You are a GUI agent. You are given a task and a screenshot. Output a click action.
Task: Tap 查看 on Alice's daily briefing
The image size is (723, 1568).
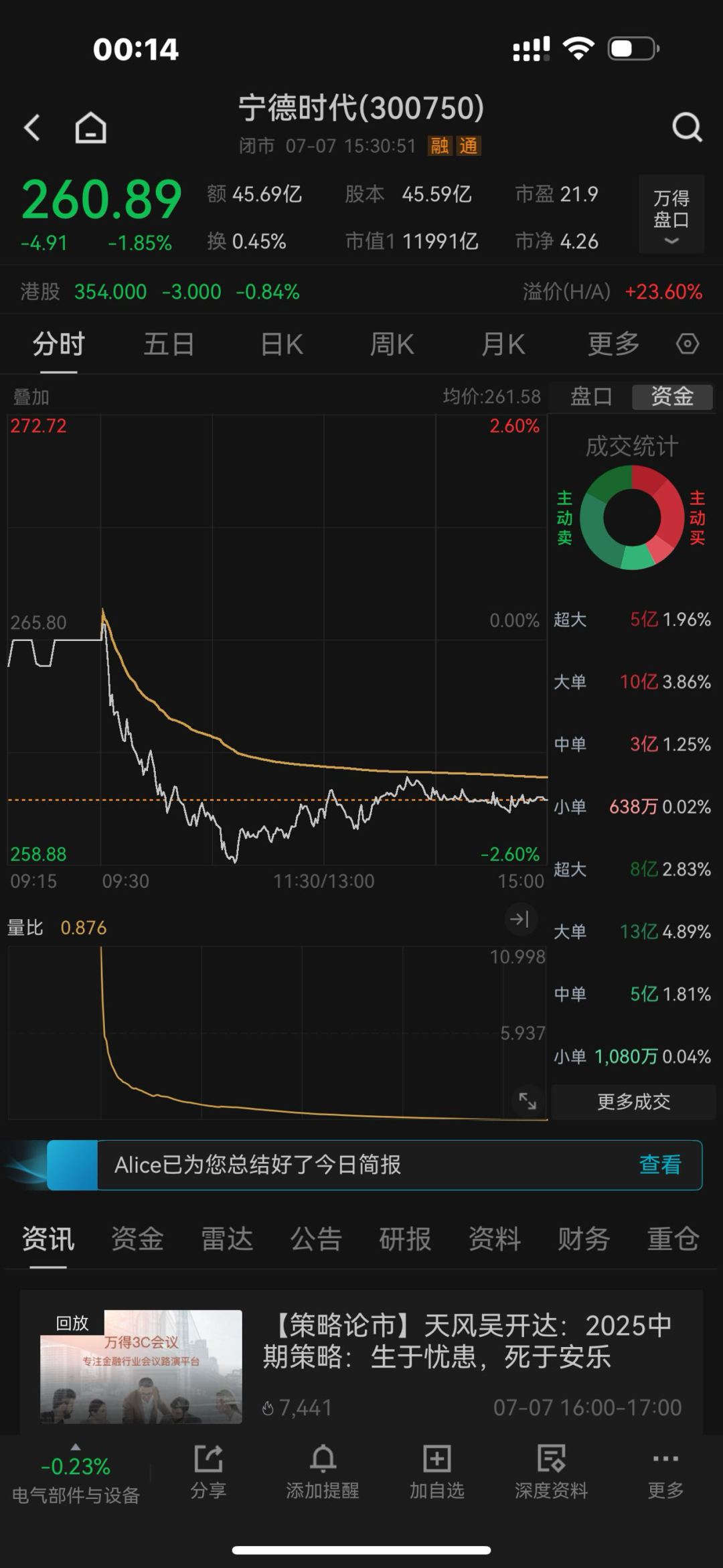[660, 1165]
